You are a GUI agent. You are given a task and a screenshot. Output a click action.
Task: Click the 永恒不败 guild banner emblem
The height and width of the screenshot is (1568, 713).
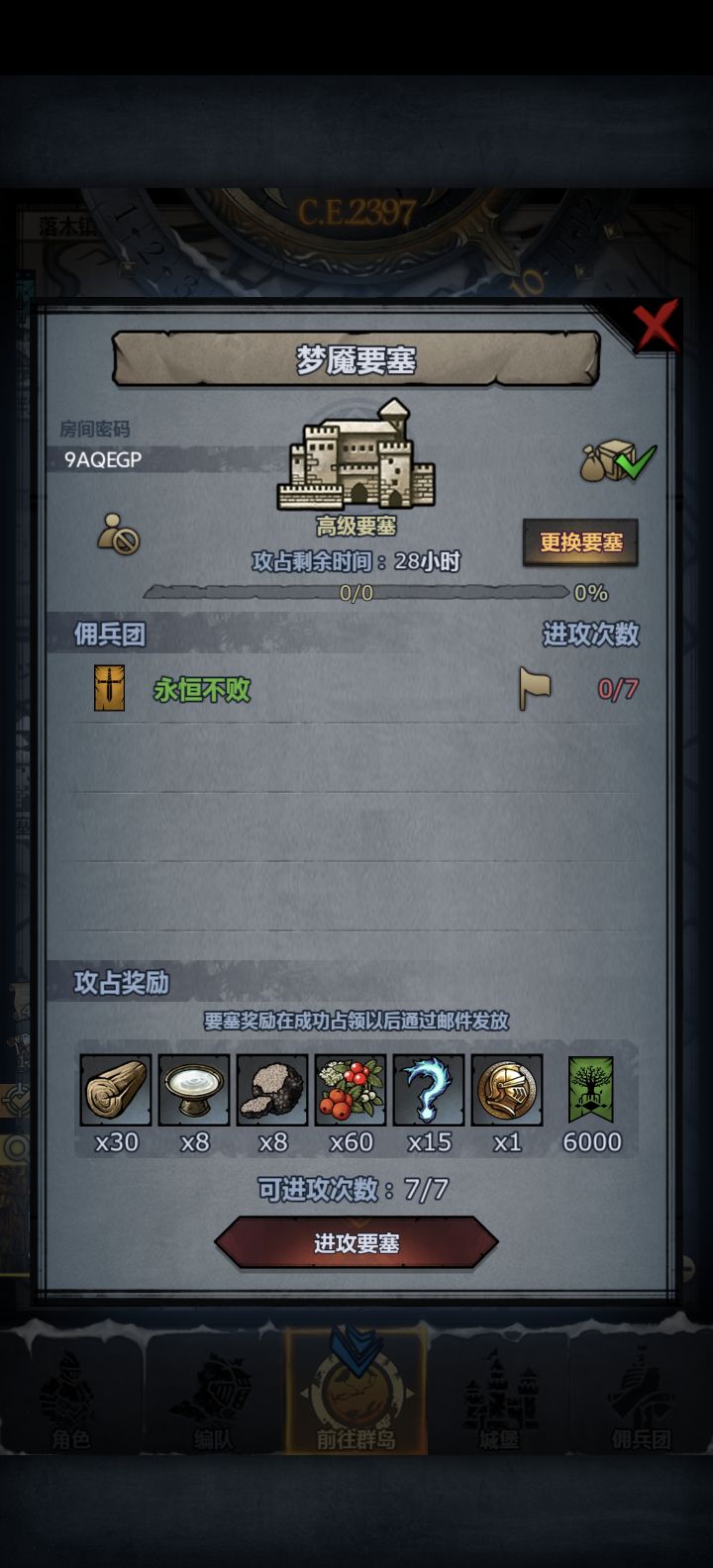pyautogui.click(x=109, y=689)
